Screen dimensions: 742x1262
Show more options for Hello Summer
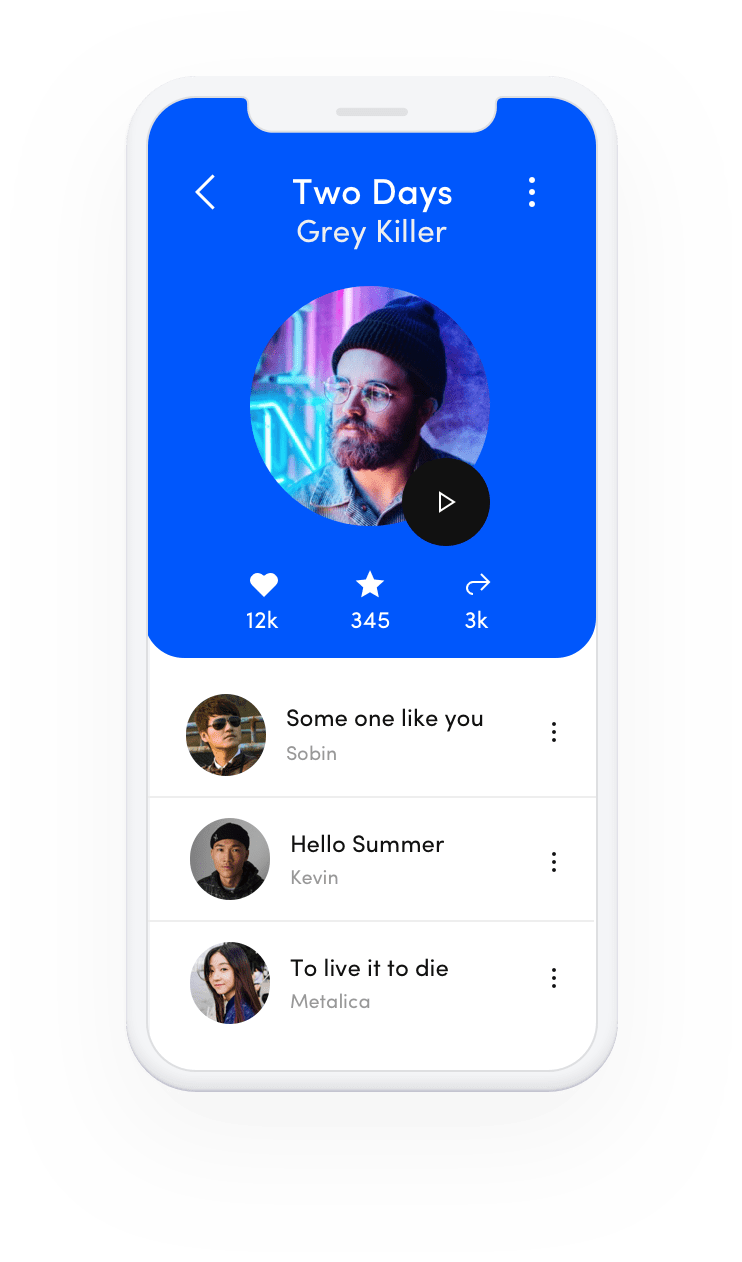tap(553, 861)
